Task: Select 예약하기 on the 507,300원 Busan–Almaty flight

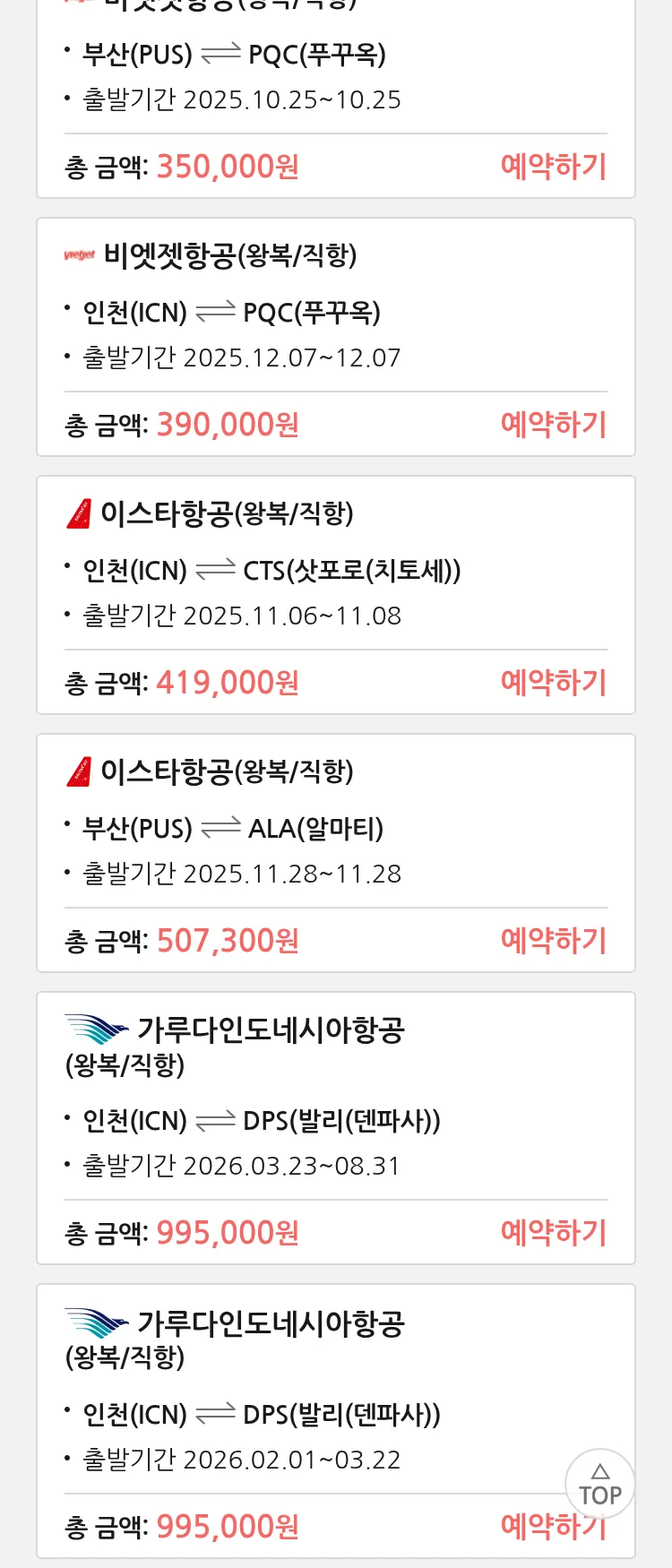Action: 553,941
